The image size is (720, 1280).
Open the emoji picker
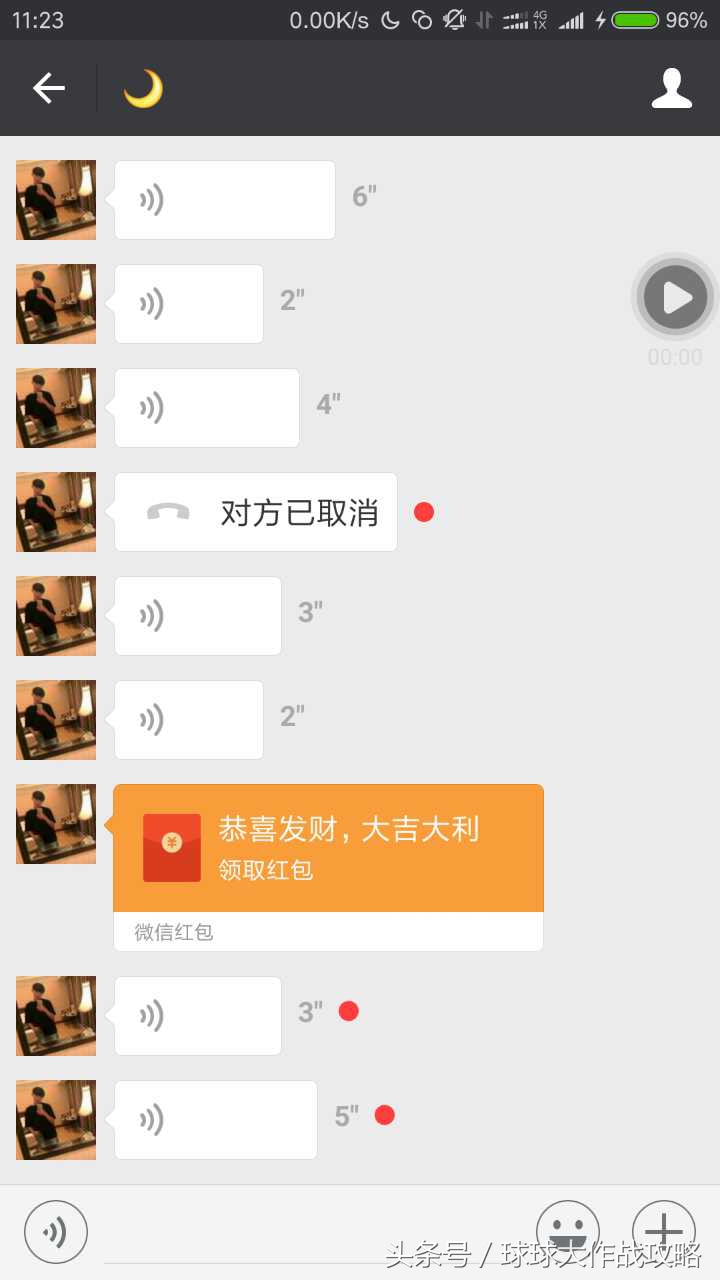(x=567, y=1231)
